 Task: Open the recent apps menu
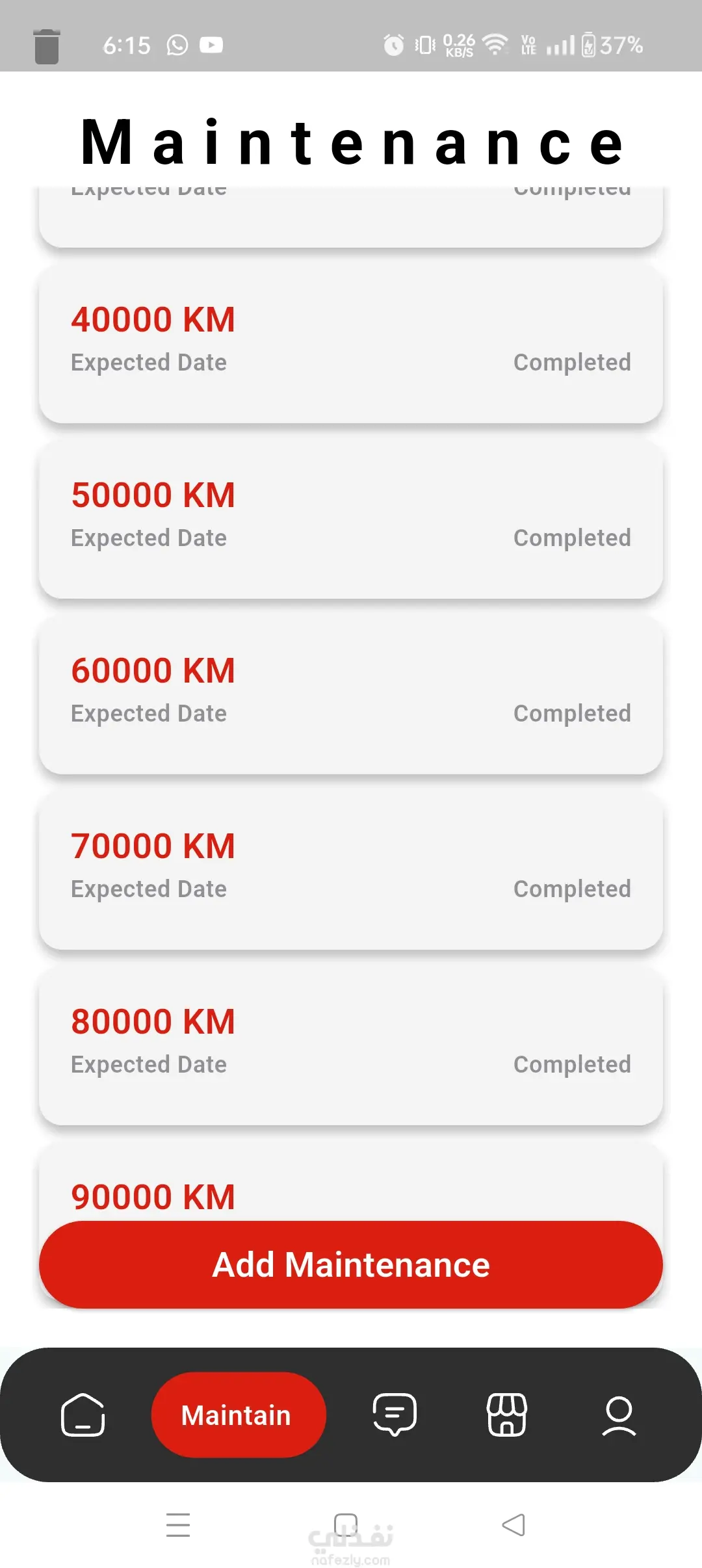[x=178, y=1524]
